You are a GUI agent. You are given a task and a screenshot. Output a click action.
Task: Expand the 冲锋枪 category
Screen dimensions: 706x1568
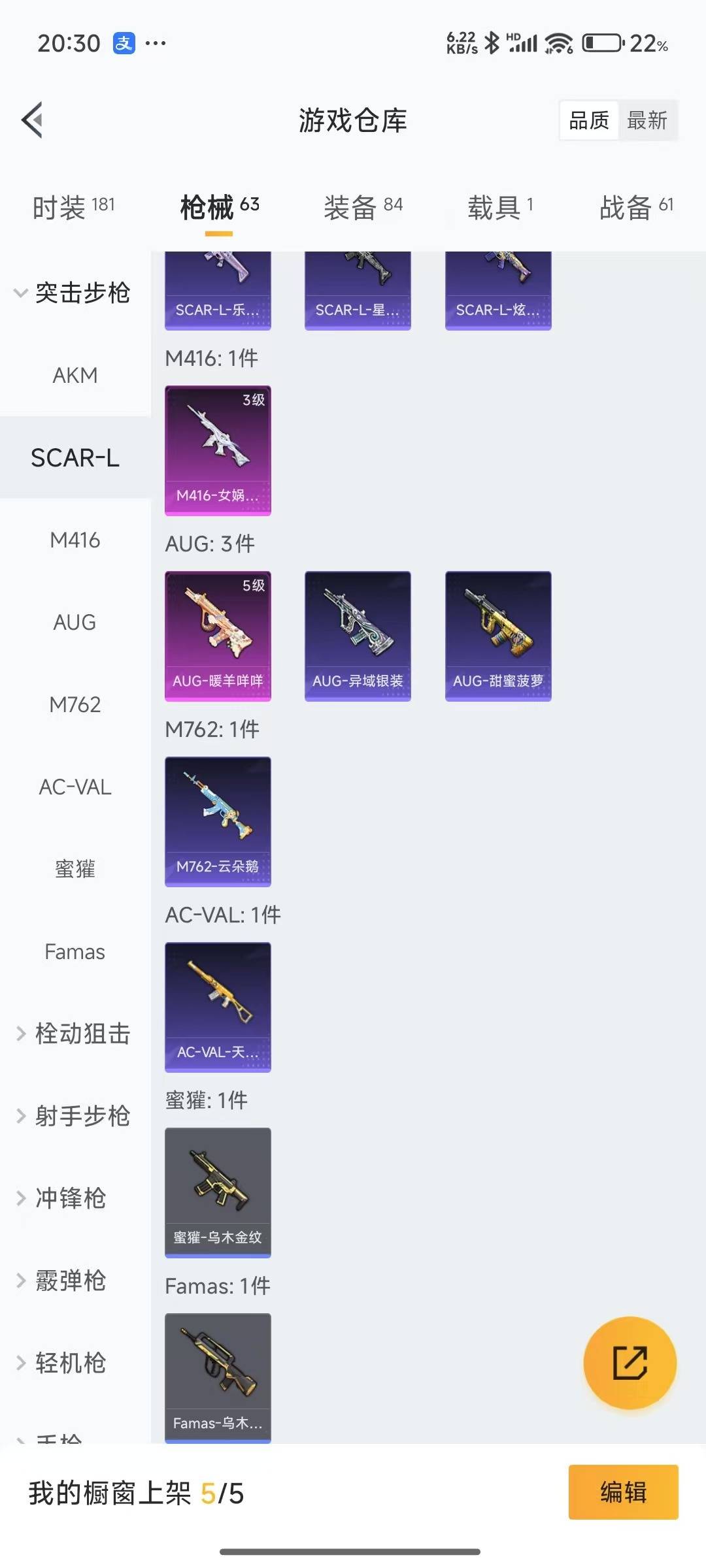pos(61,1198)
